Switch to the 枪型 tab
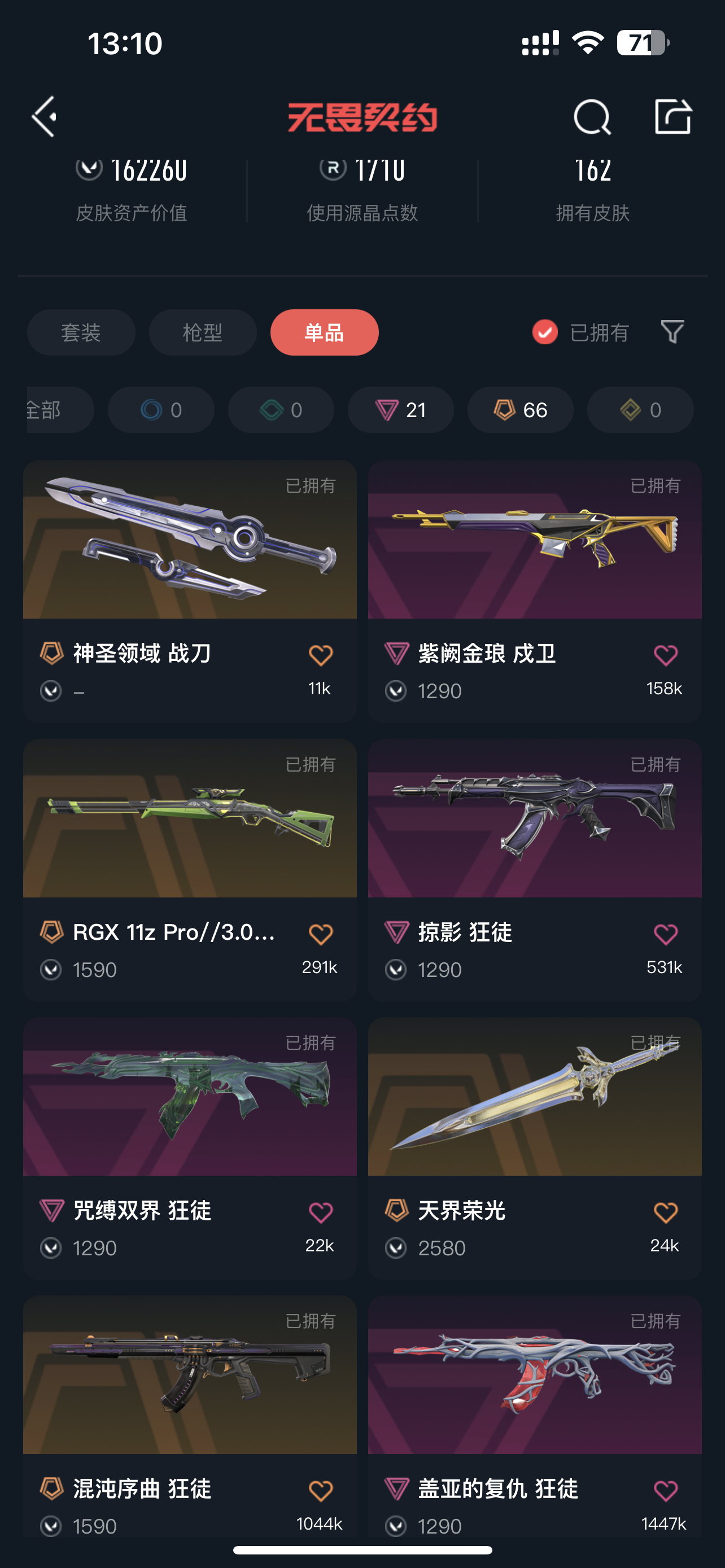The width and height of the screenshot is (725, 1568). click(x=203, y=332)
